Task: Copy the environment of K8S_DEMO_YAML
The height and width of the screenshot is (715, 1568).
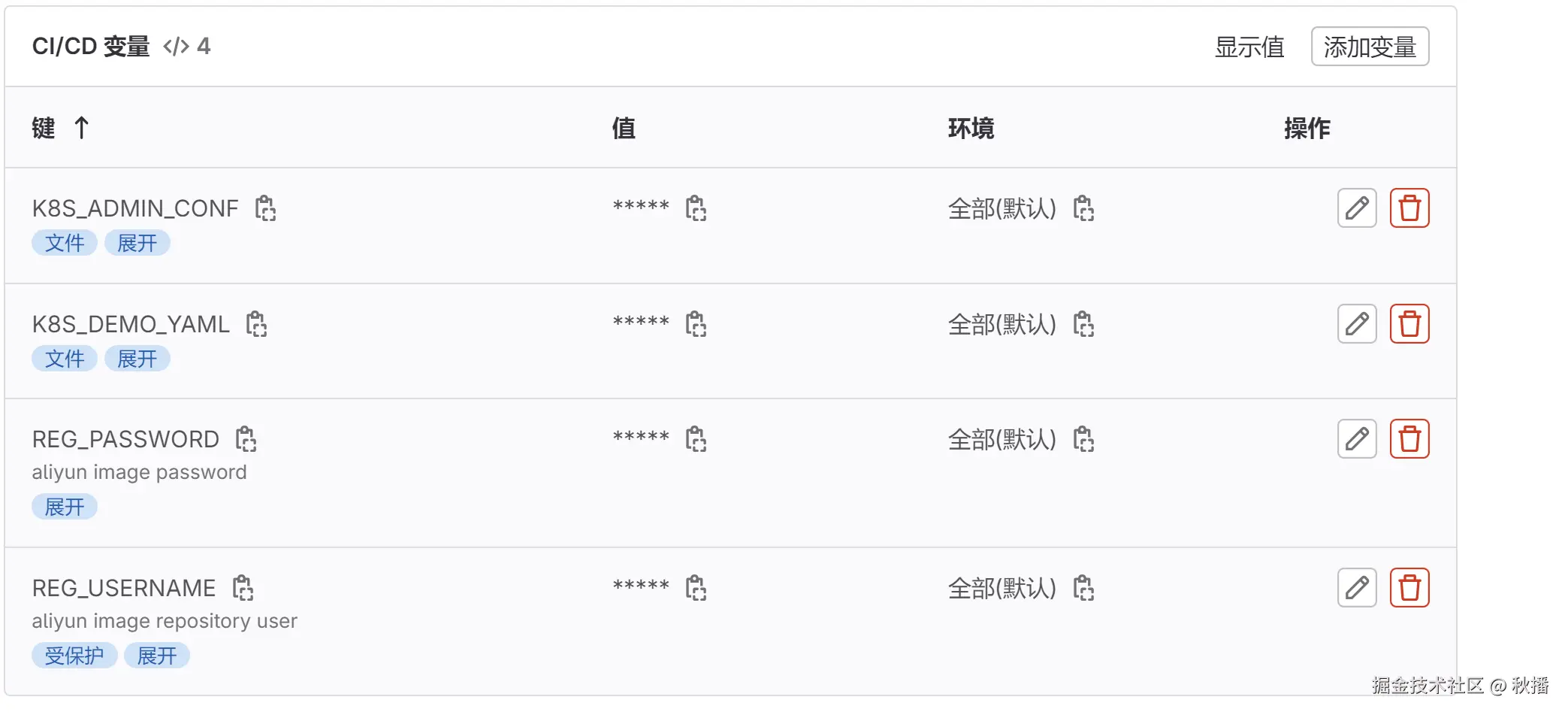Action: click(x=1083, y=324)
